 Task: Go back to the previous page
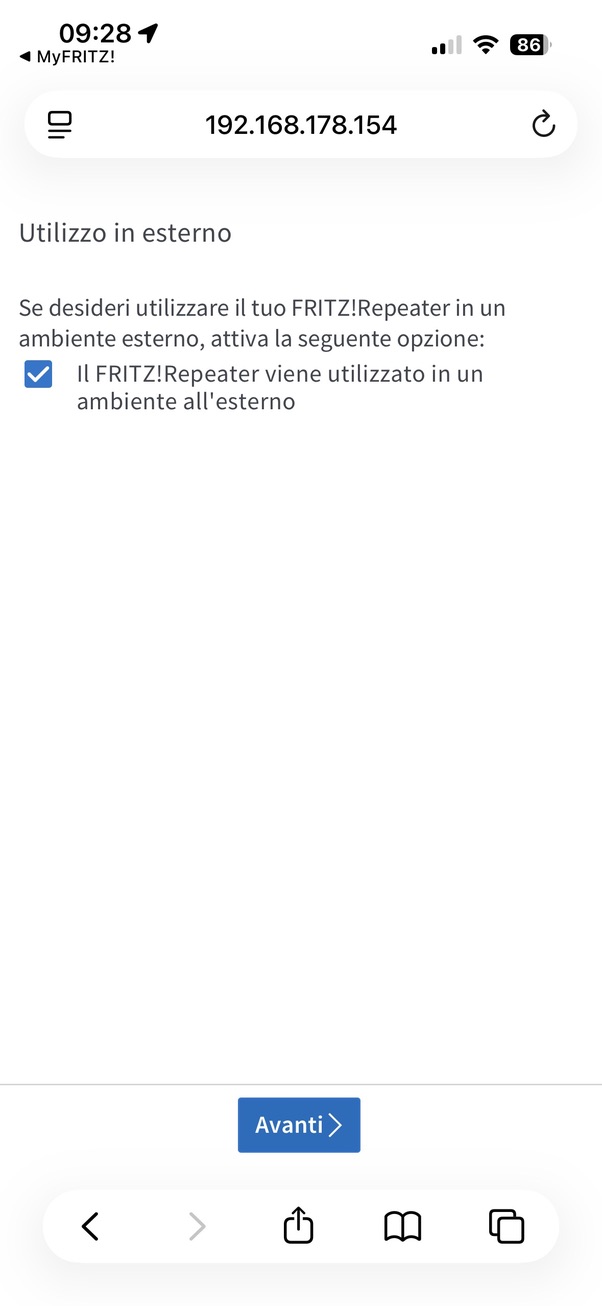[x=90, y=1226]
